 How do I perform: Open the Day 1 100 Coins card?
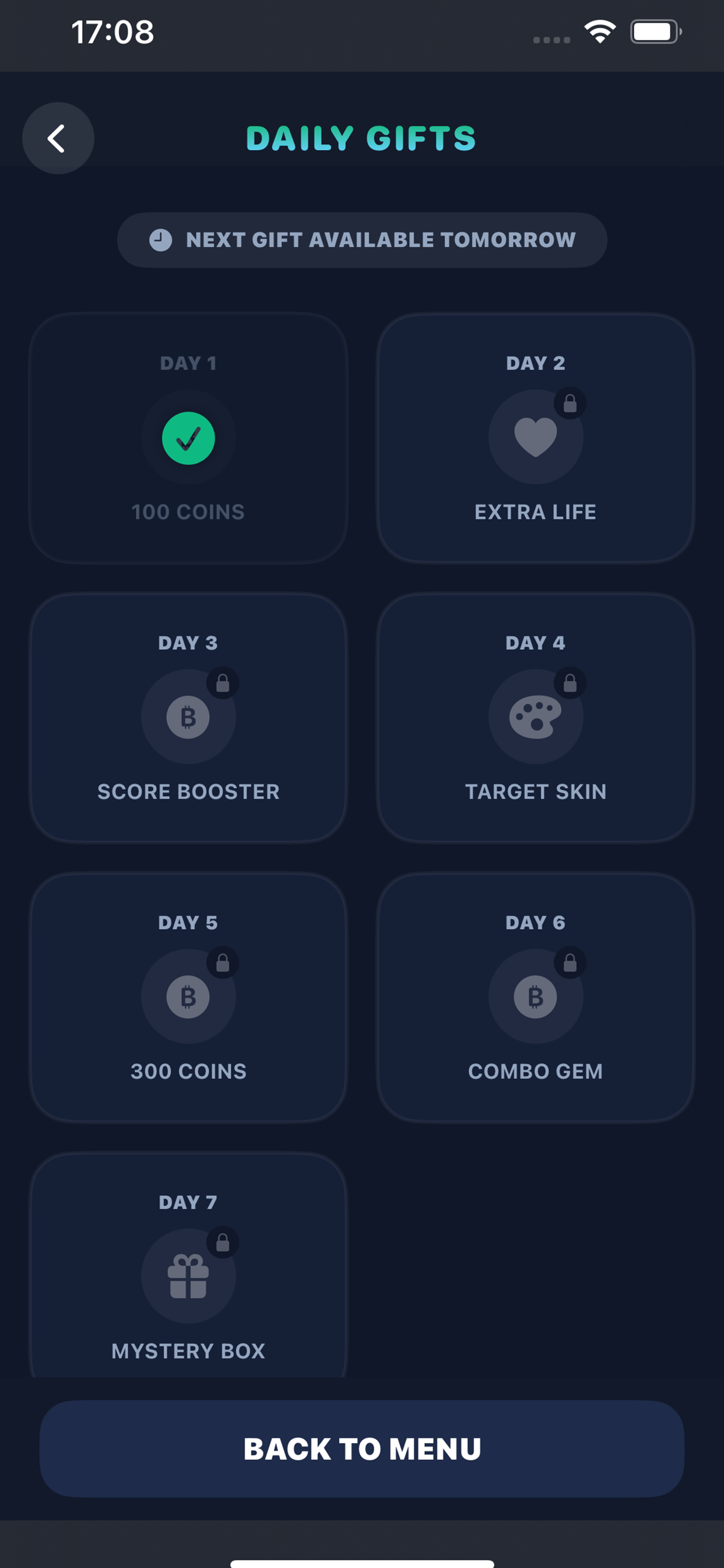tap(188, 437)
